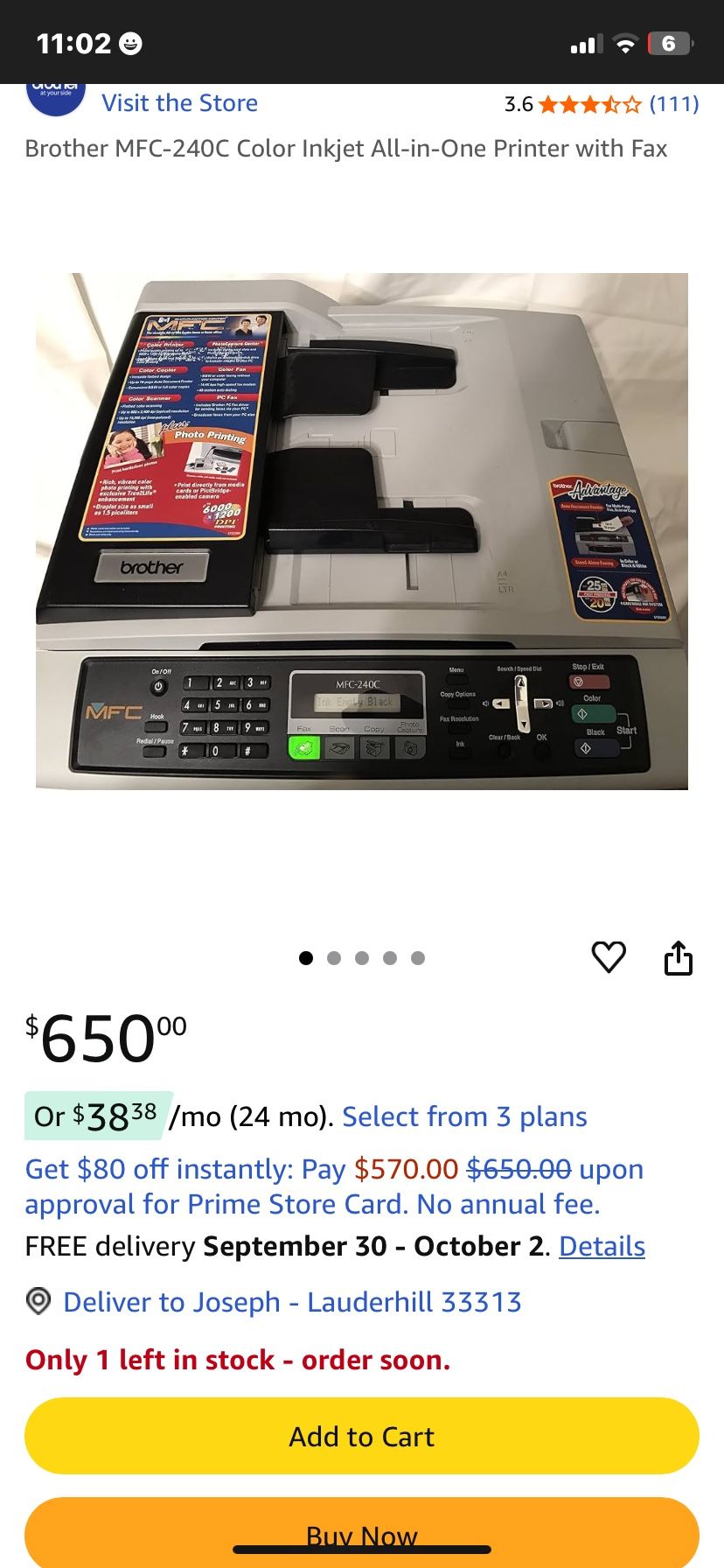Change delivery address for Joseph - Lauderhill
The width and height of the screenshot is (724, 1568).
(x=291, y=1302)
